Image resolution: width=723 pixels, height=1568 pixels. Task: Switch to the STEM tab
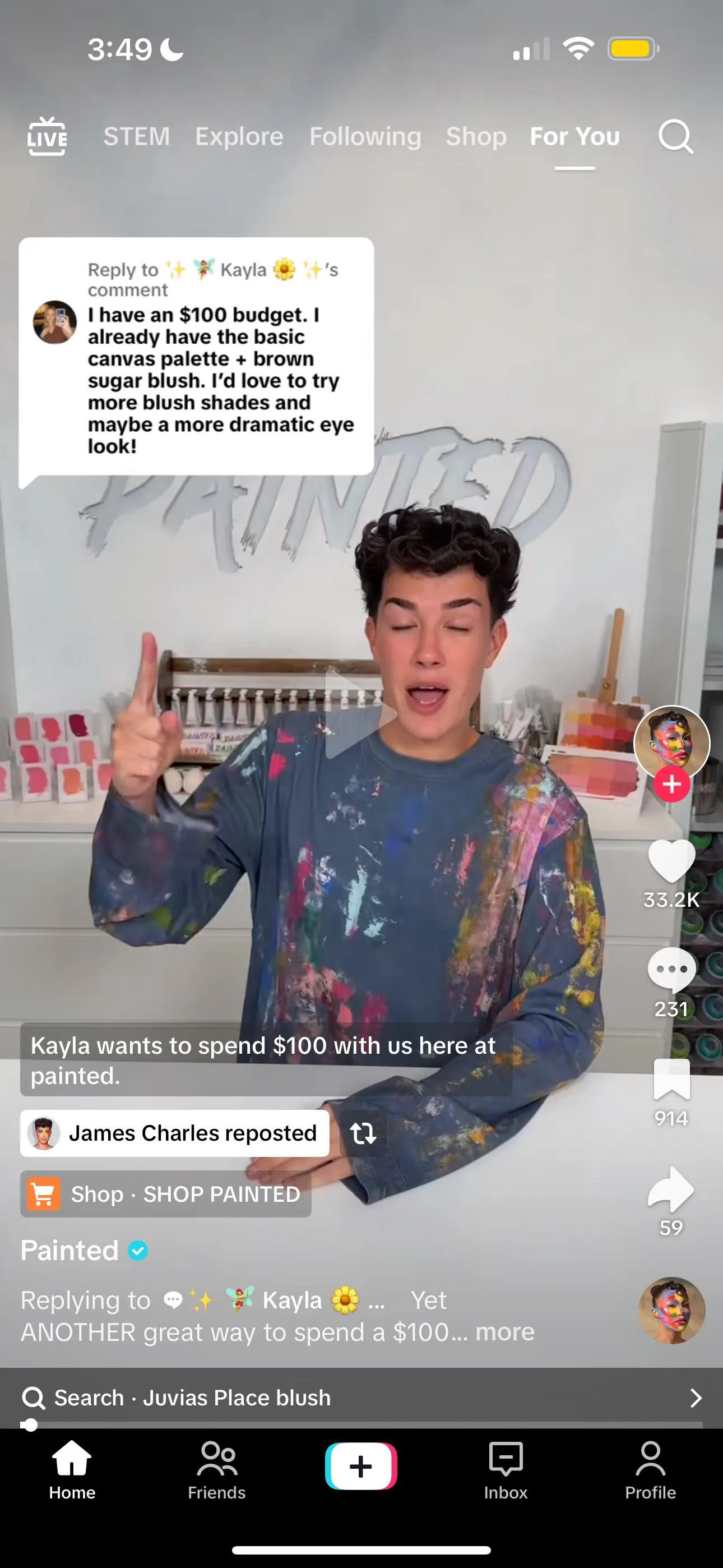coord(136,136)
